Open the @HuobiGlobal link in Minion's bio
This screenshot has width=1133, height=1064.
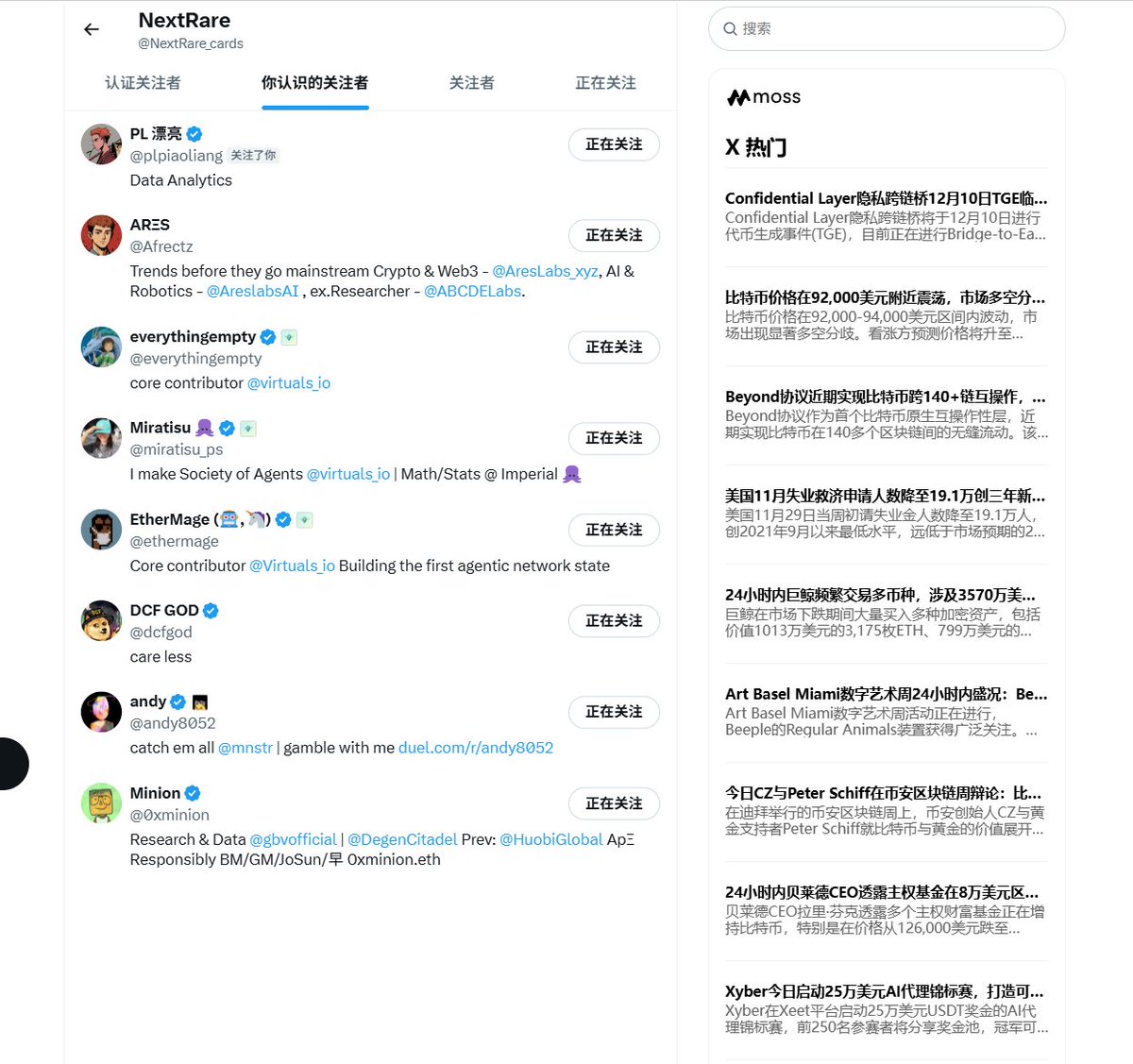(x=550, y=839)
